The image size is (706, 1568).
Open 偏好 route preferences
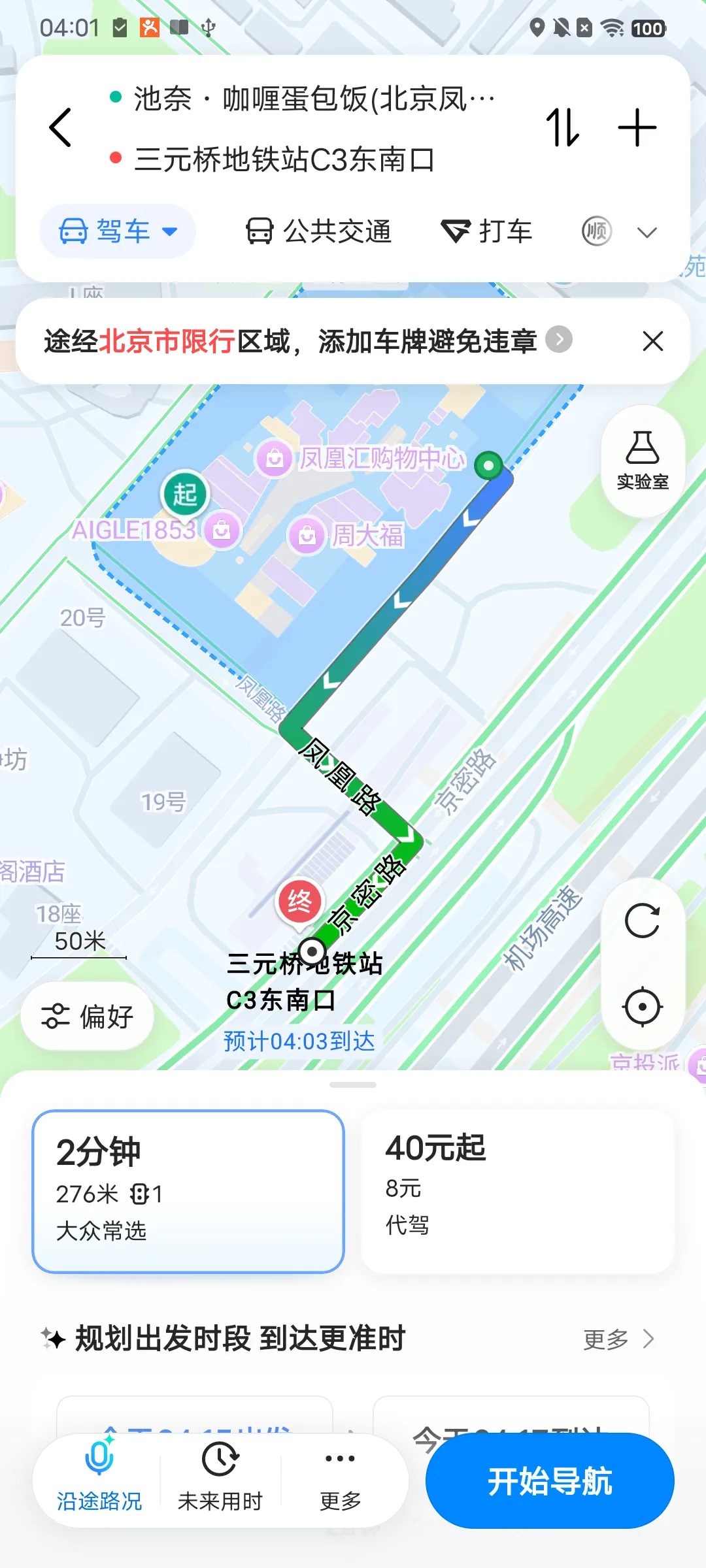click(x=88, y=1017)
